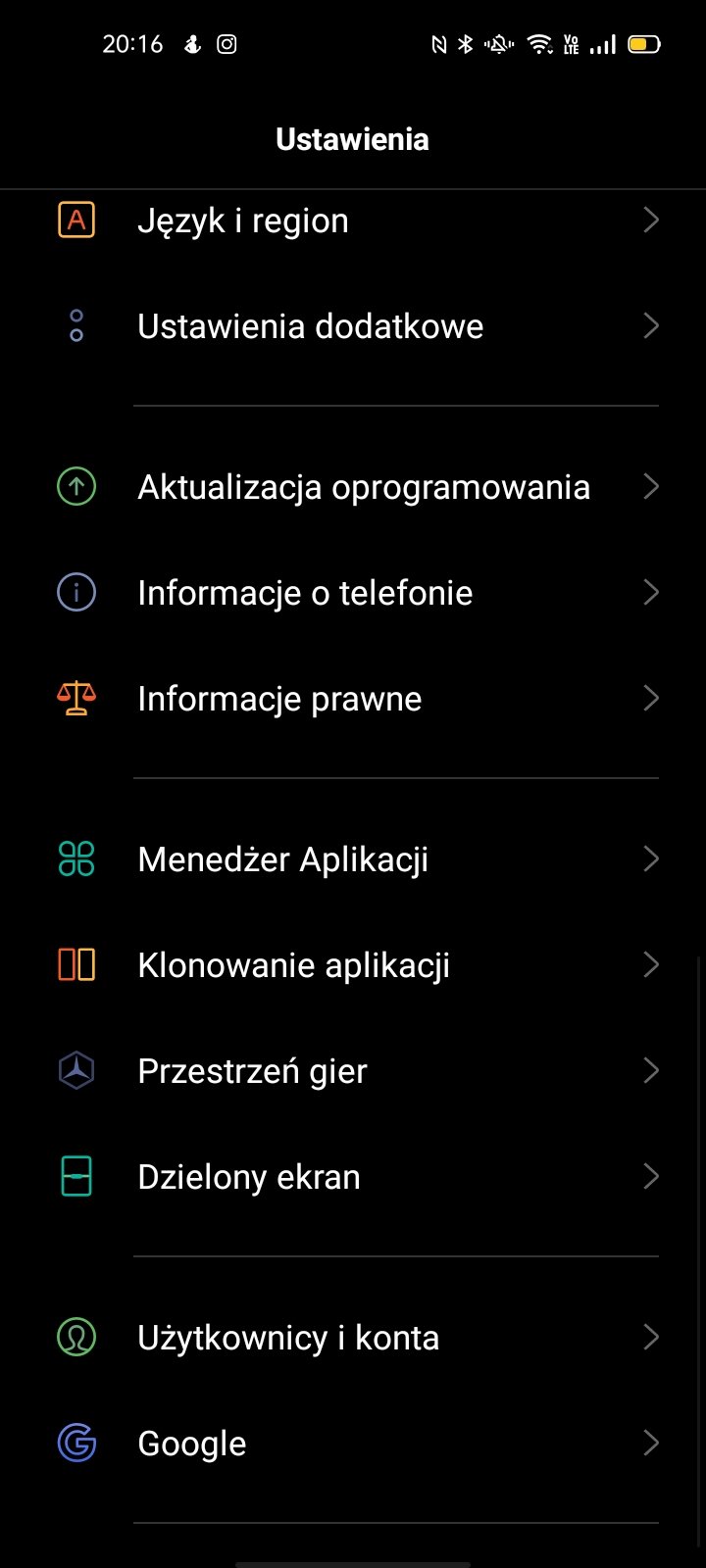Open Dzielony ekran settings
Image resolution: width=706 pixels, height=1568 pixels.
point(353,1177)
